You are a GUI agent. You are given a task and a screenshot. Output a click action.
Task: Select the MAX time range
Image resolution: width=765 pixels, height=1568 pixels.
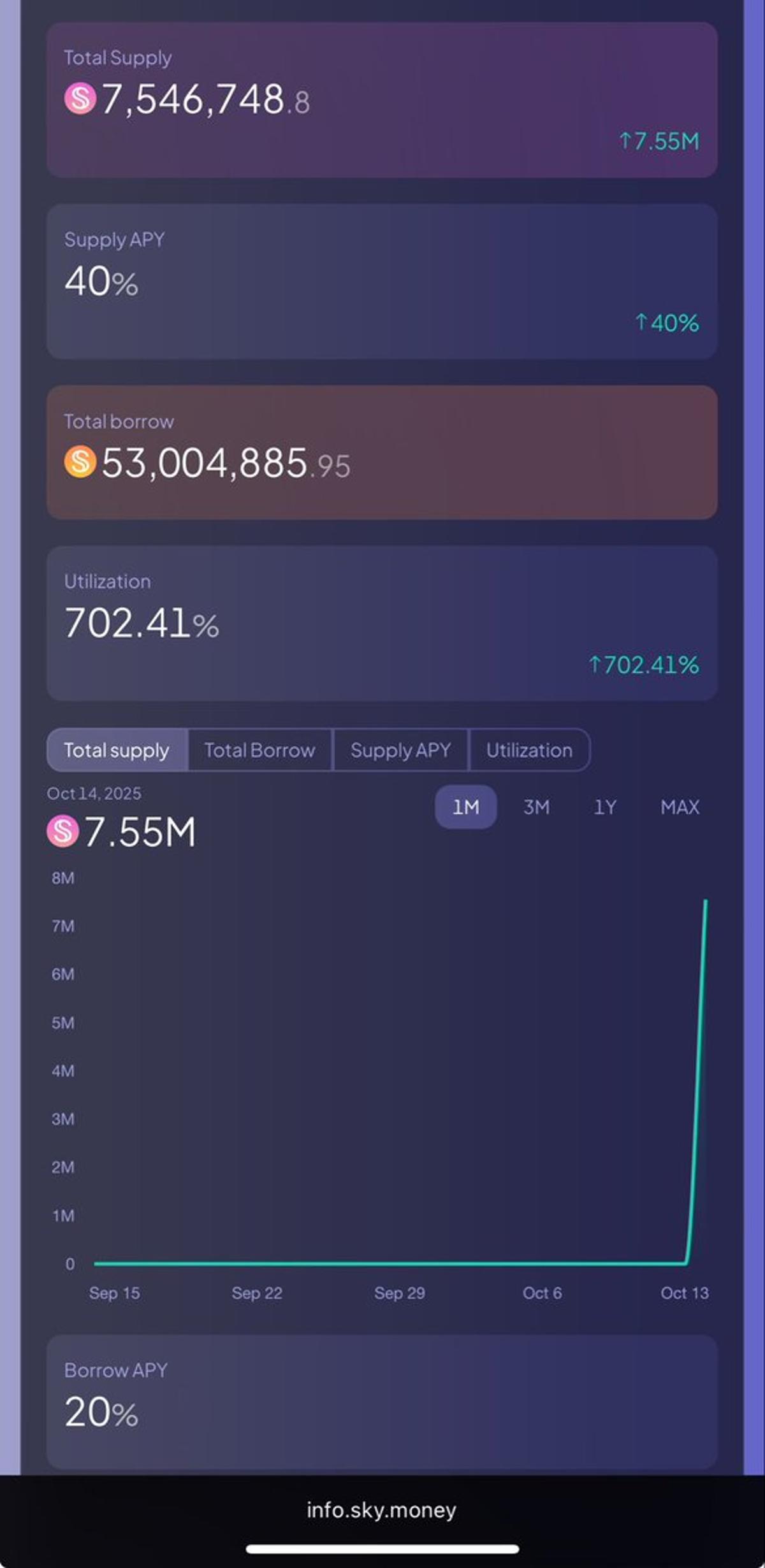pos(680,807)
